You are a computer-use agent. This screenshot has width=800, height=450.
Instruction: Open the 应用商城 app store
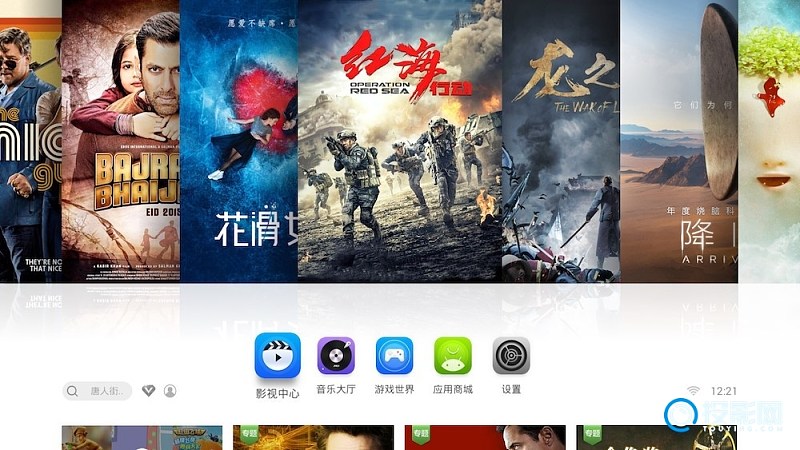click(x=452, y=356)
